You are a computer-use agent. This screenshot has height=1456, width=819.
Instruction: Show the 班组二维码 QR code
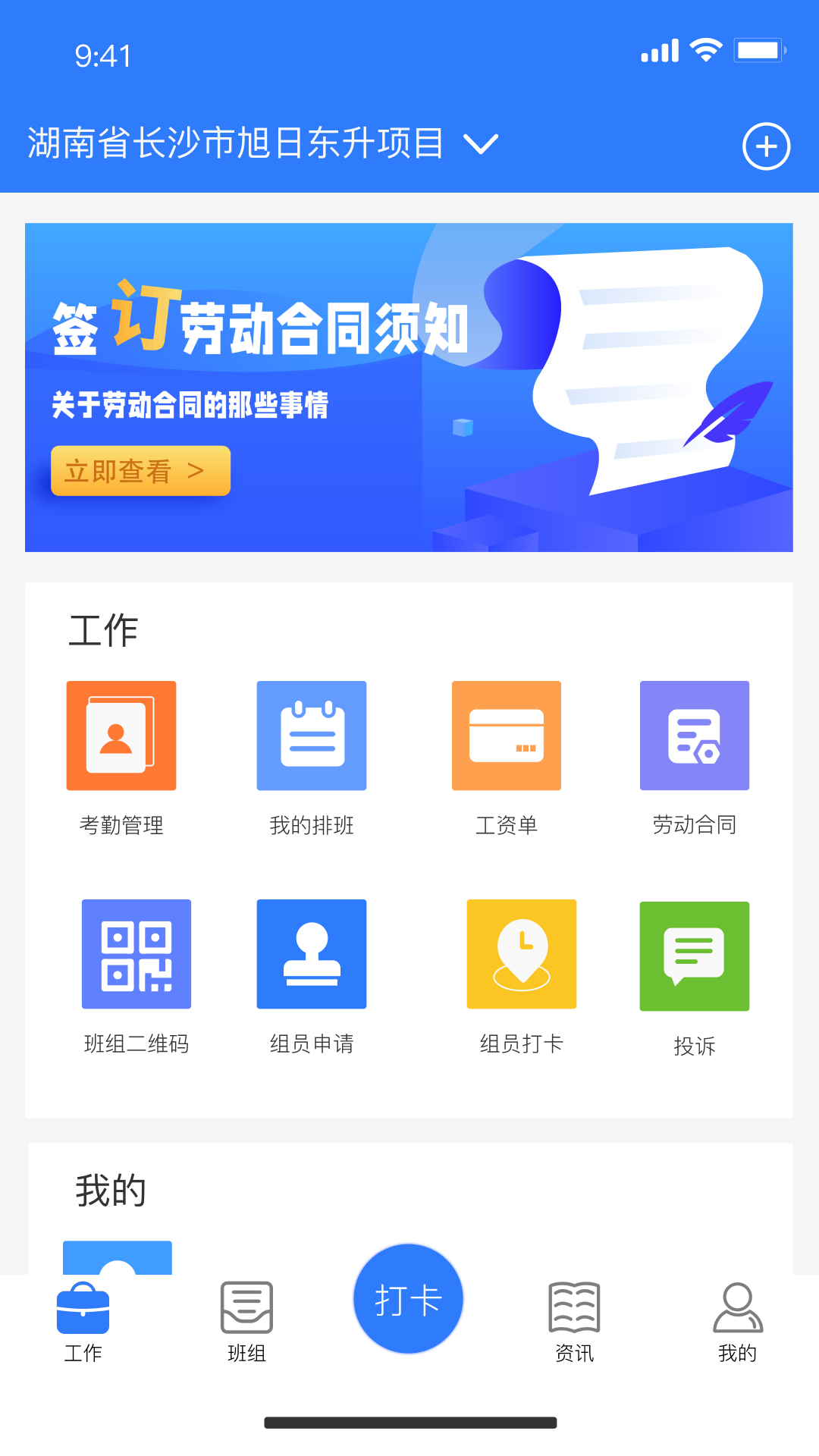[136, 954]
